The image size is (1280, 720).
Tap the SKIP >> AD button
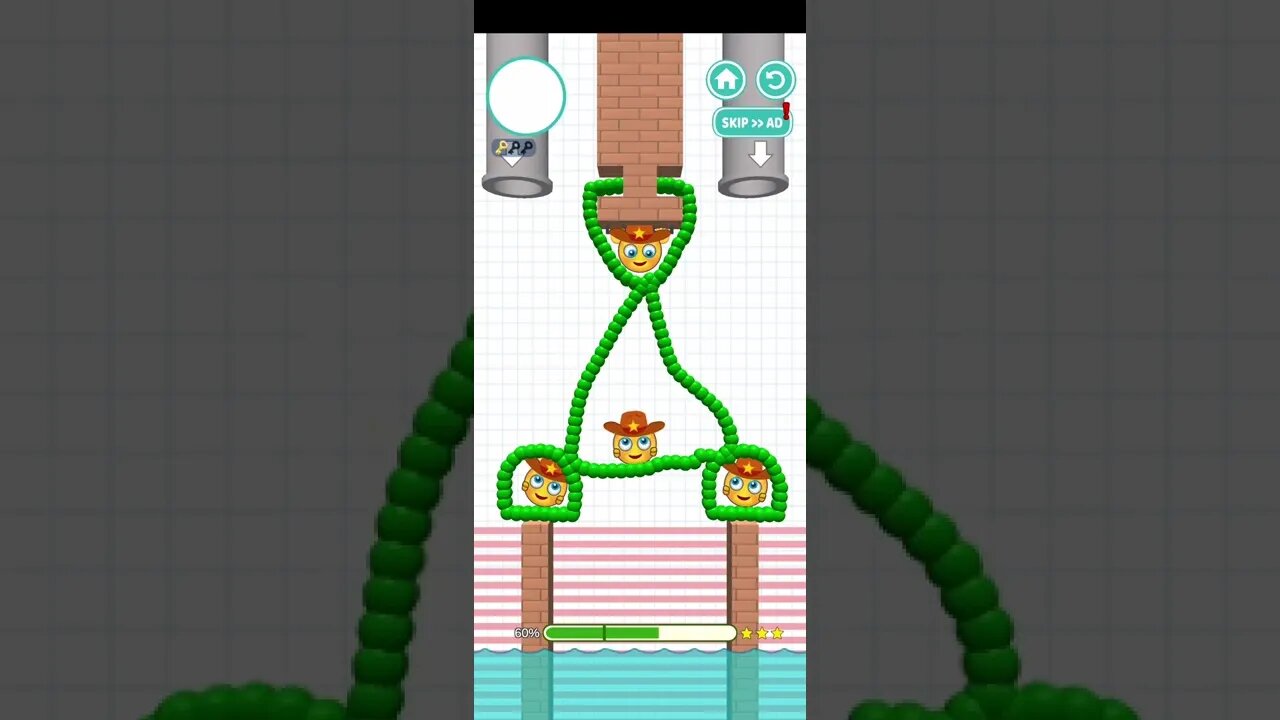pos(752,123)
